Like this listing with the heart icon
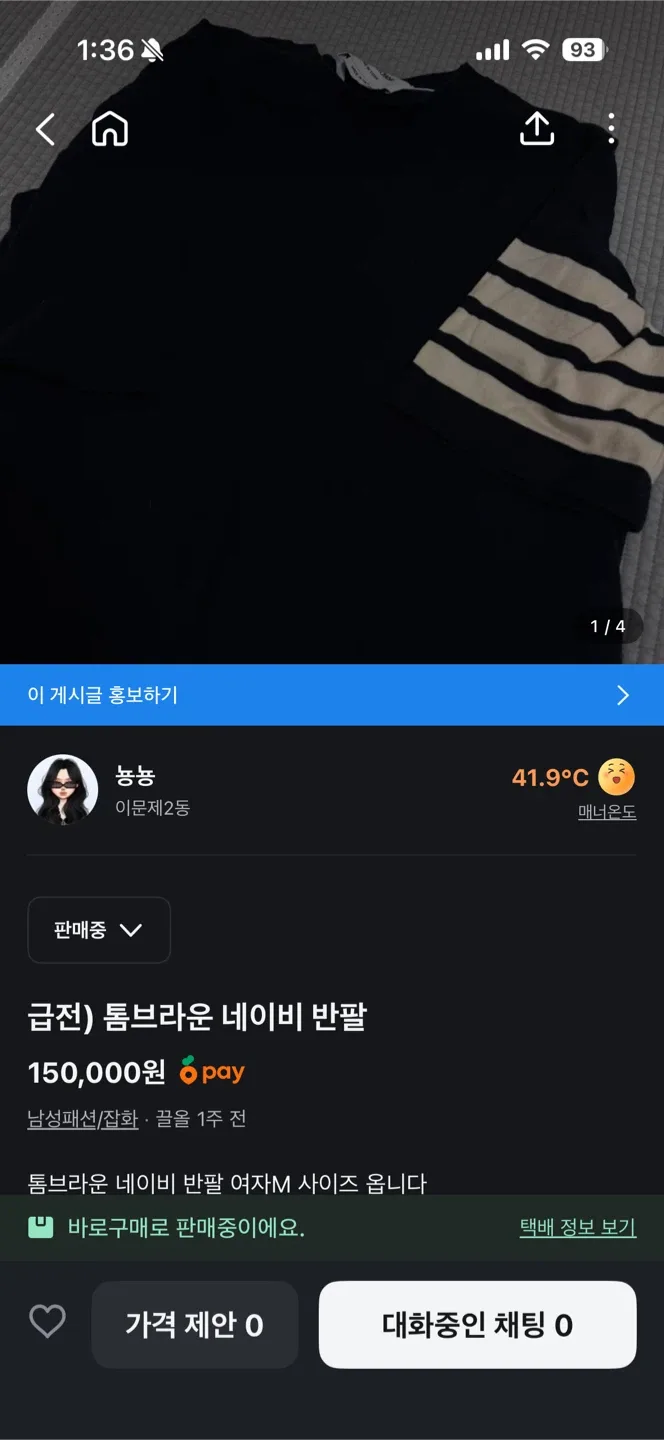The height and width of the screenshot is (1440, 664). (47, 1323)
